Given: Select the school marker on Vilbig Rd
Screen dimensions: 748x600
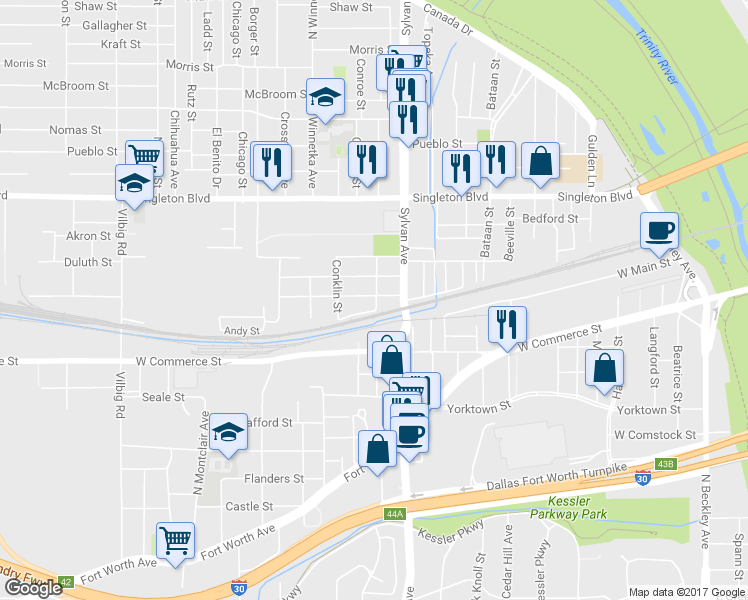Looking at the screenshot, I should click(135, 183).
